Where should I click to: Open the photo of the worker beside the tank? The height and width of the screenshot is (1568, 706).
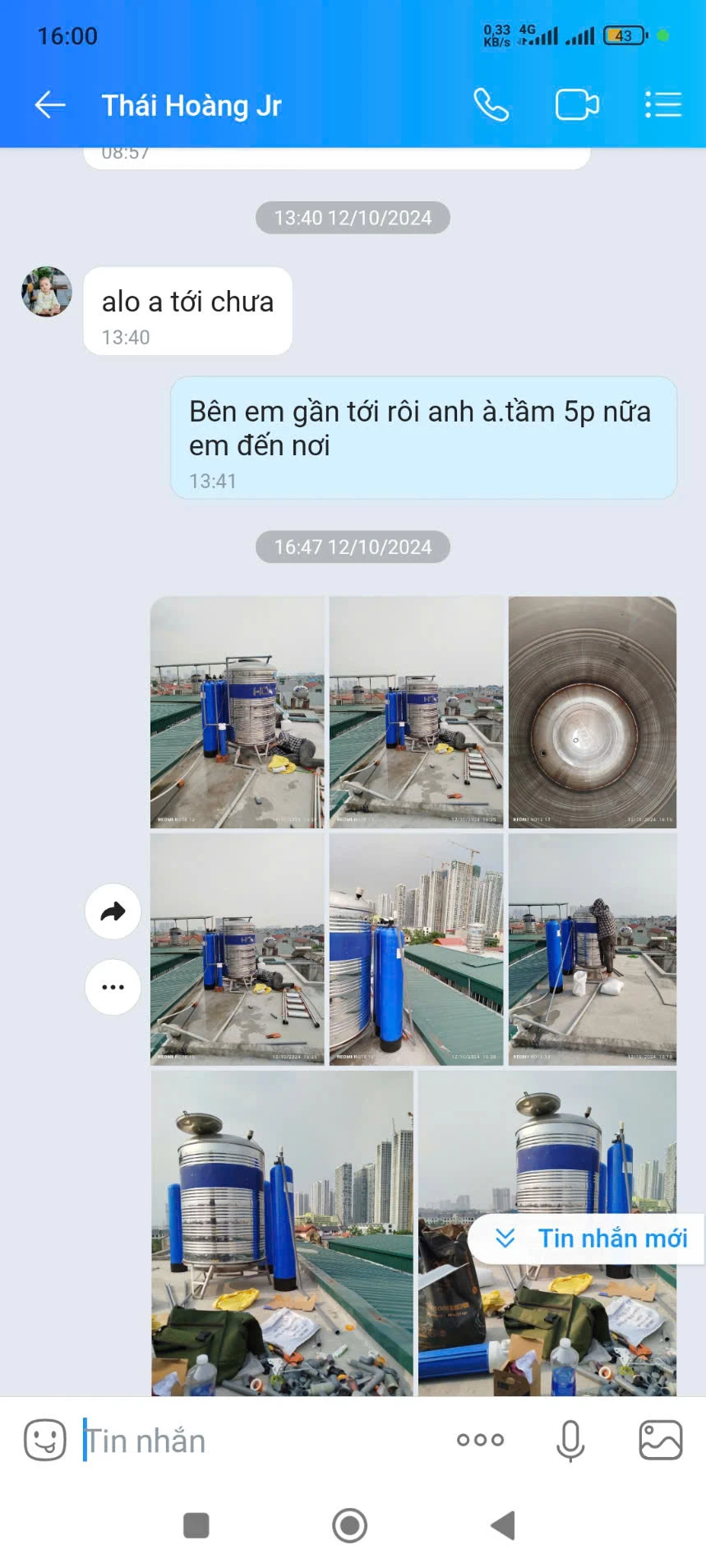[592, 949]
